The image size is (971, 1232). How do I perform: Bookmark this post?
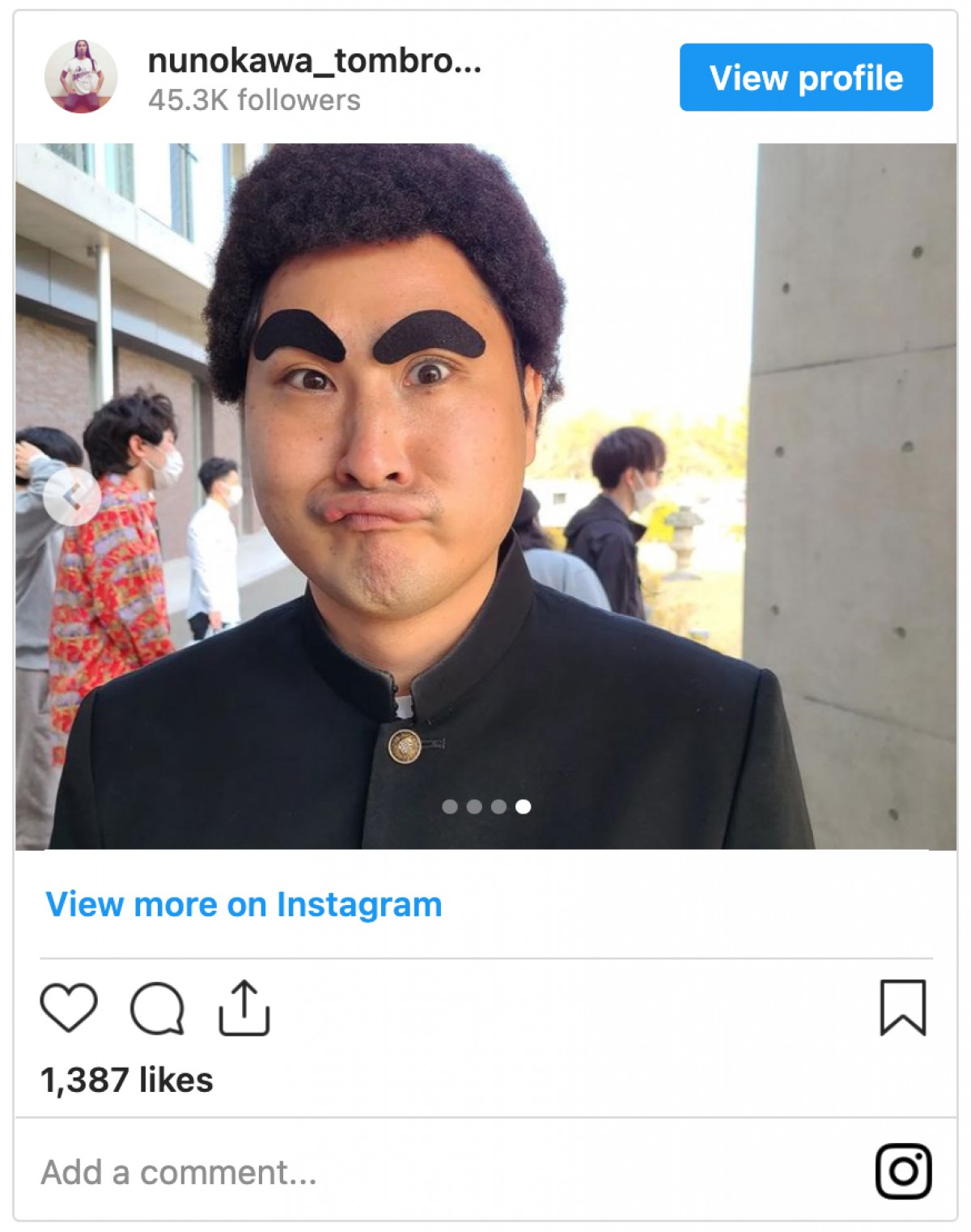902,1007
